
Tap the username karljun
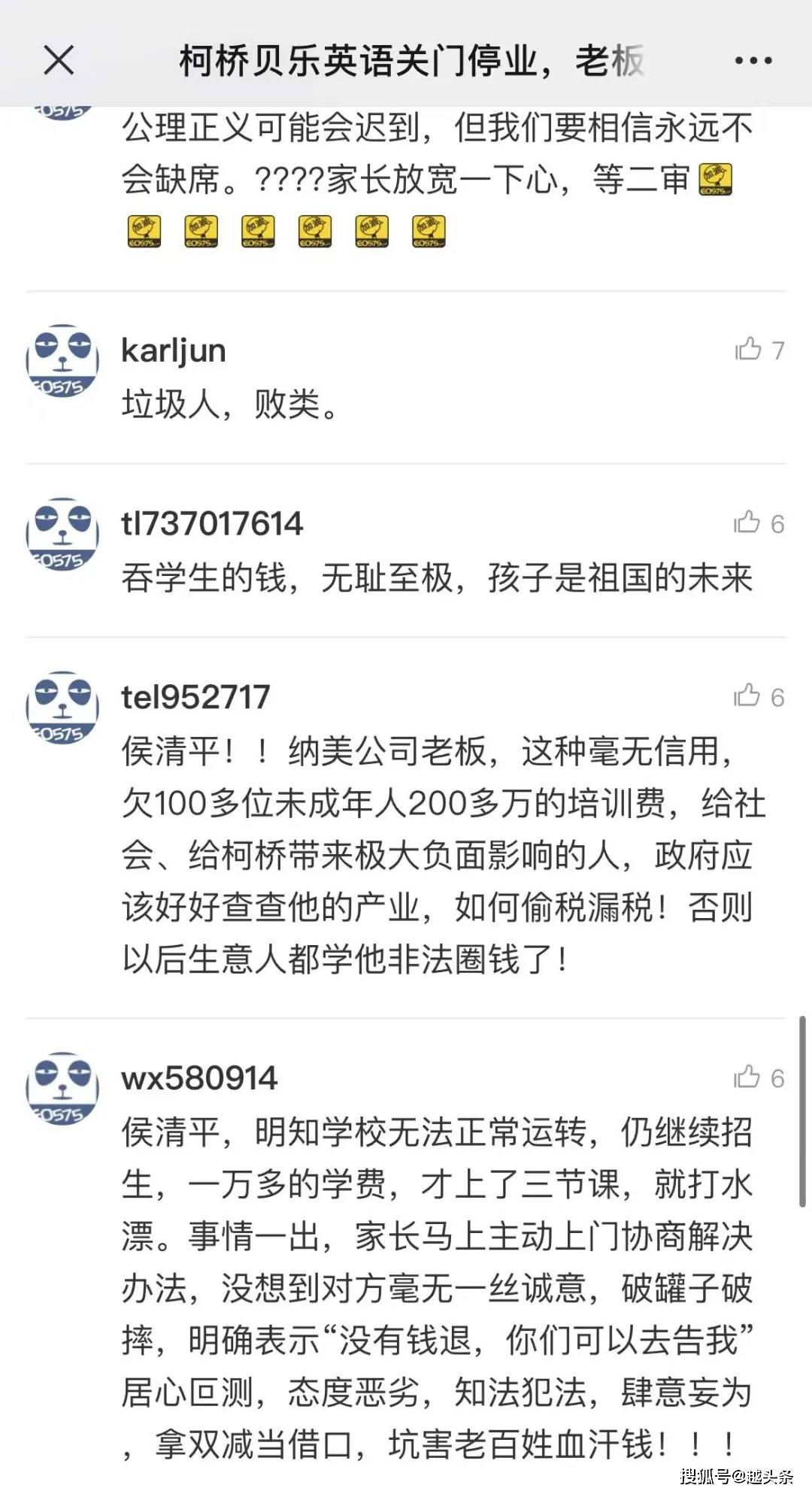[174, 352]
